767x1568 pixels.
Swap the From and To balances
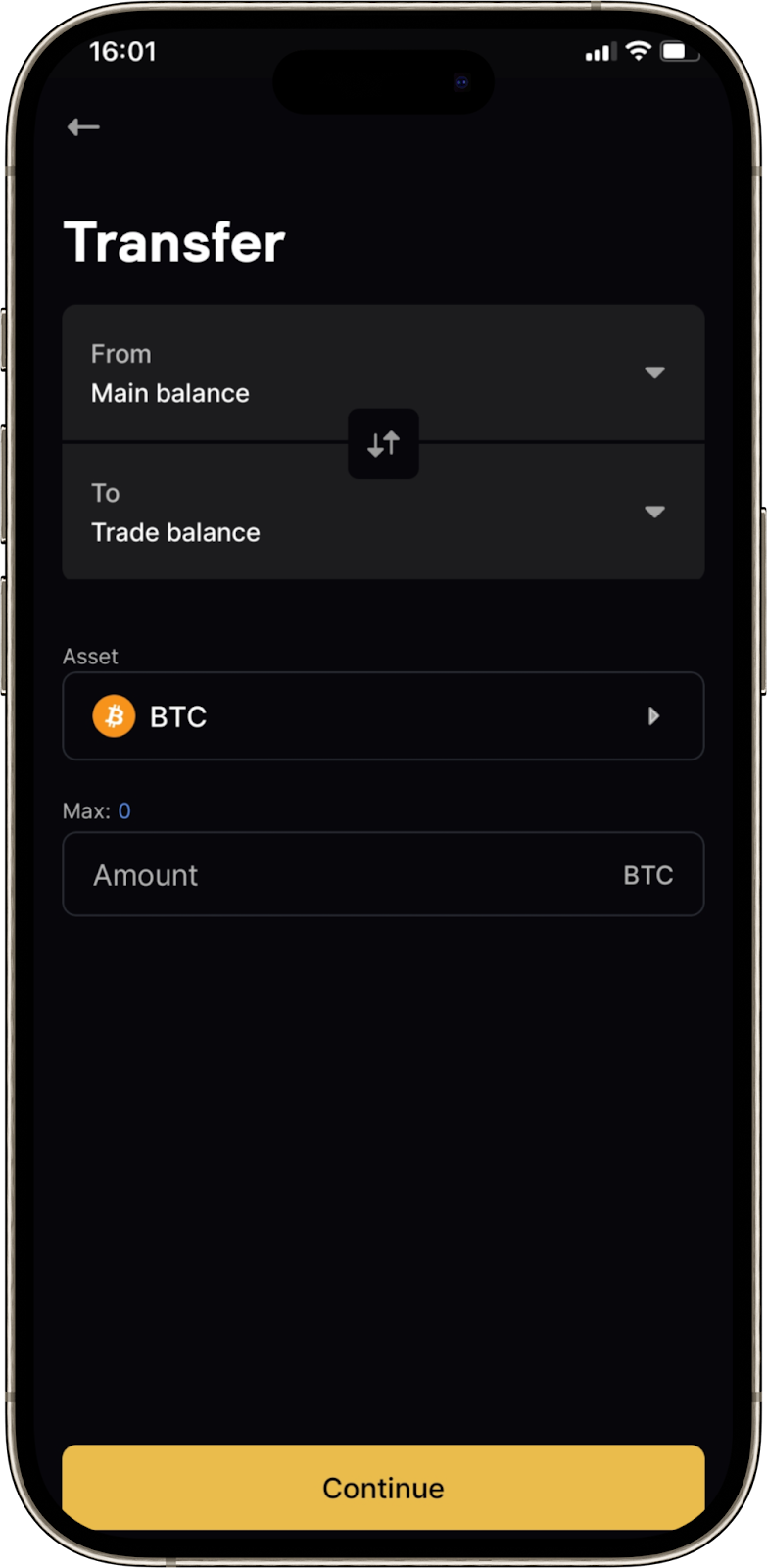(383, 444)
